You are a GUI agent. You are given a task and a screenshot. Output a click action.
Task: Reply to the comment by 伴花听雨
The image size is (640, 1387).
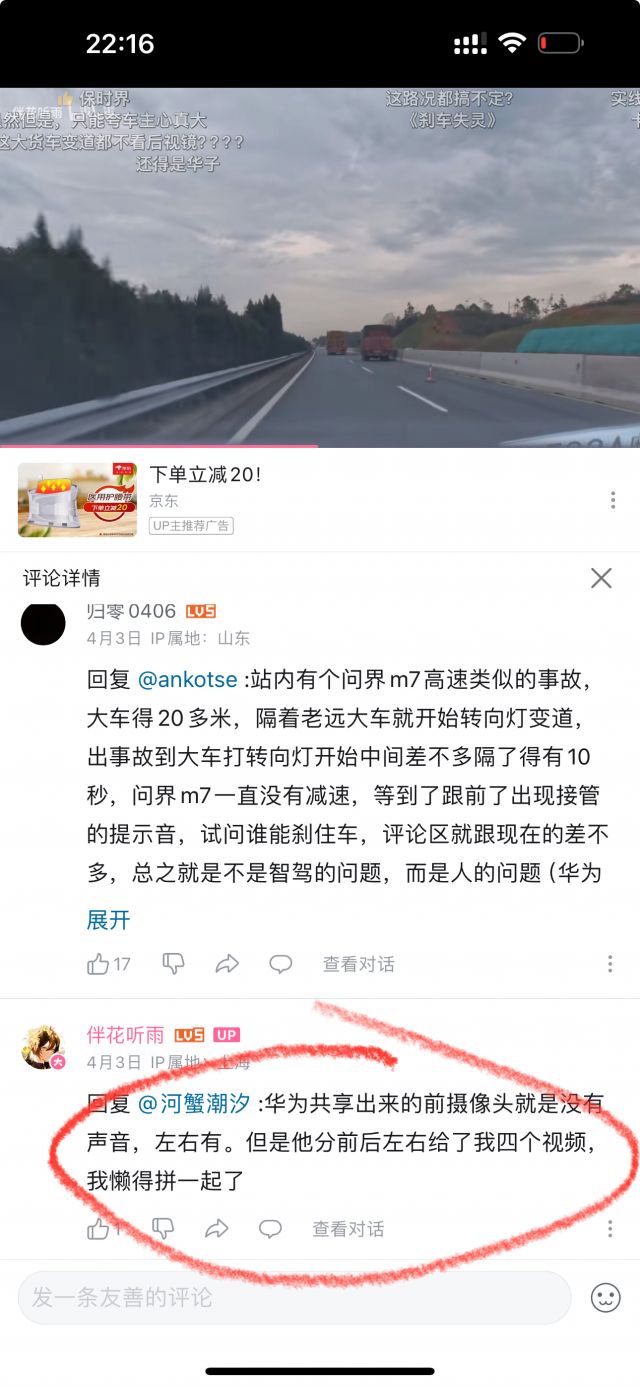pyautogui.click(x=270, y=1229)
